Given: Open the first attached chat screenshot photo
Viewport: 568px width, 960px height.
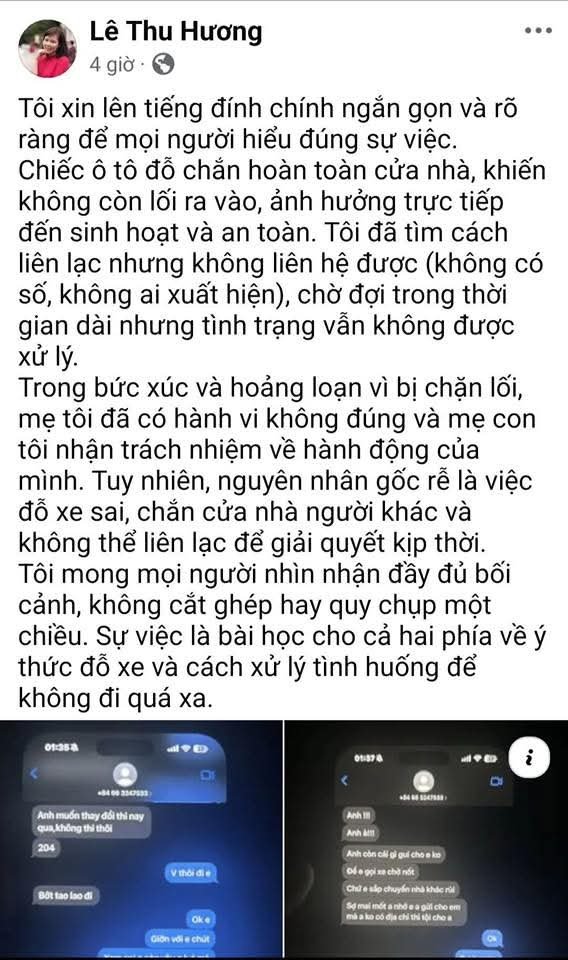Looking at the screenshot, I should pyautogui.click(x=141, y=839).
